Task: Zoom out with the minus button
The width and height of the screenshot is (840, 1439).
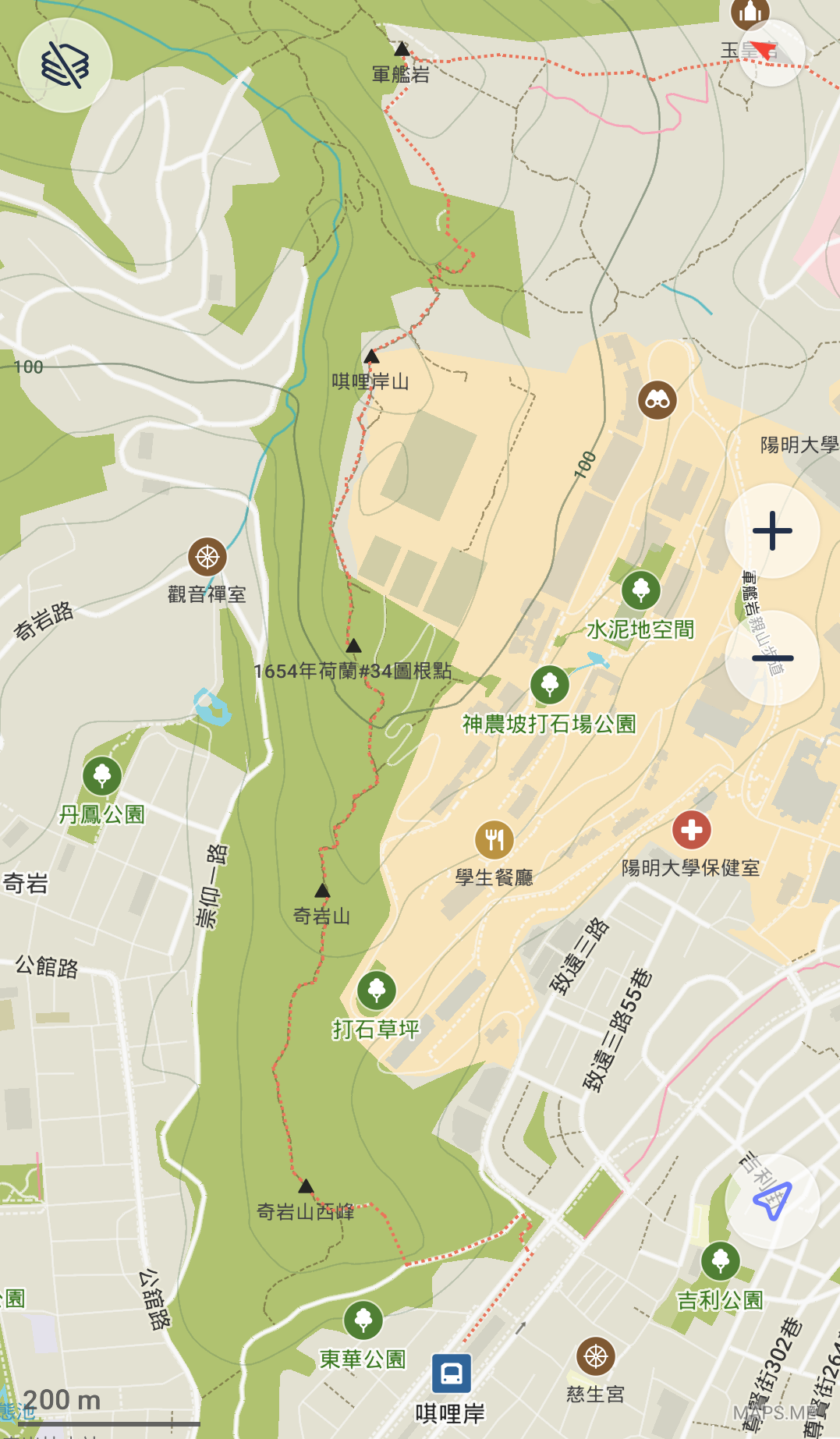Action: (772, 658)
